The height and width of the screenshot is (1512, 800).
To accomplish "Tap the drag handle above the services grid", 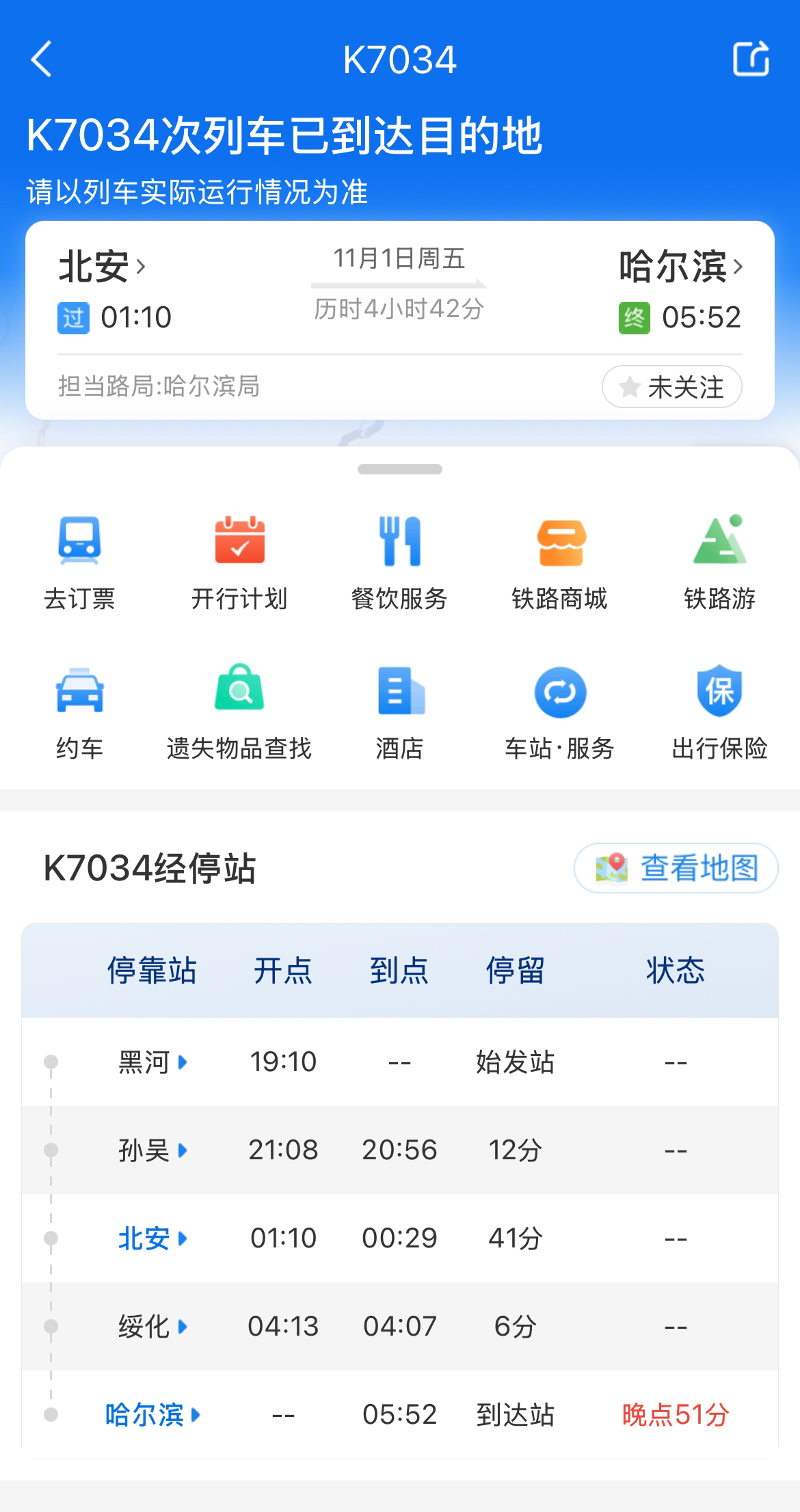I will pyautogui.click(x=400, y=469).
